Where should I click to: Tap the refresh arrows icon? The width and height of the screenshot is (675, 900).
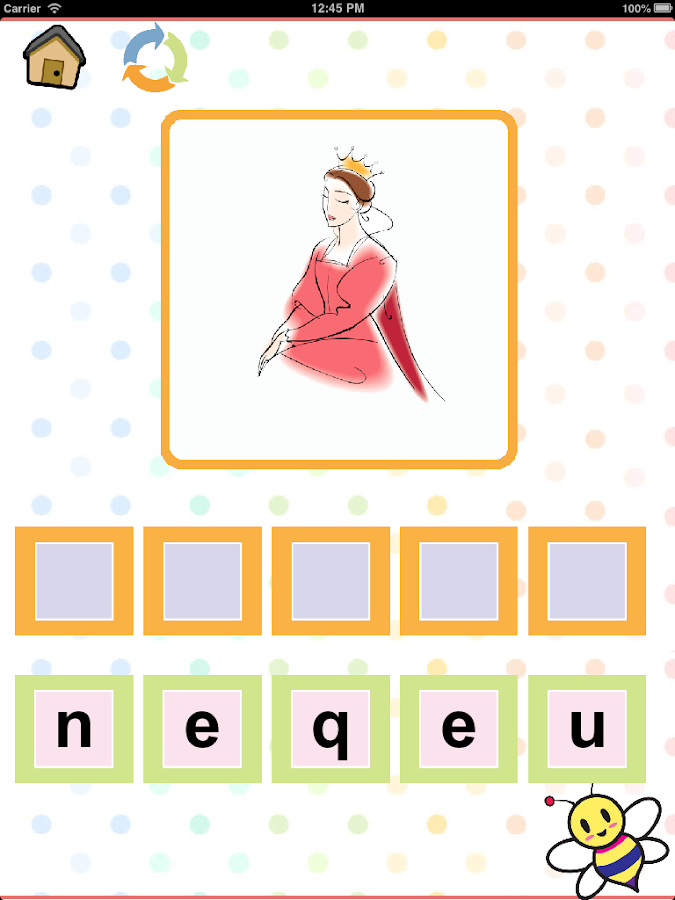(x=155, y=59)
